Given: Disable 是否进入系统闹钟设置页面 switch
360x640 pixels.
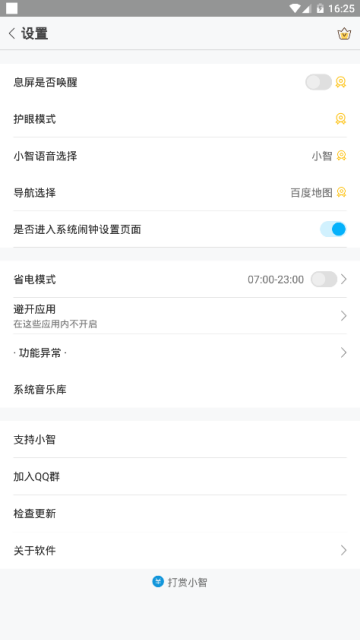Looking at the screenshot, I should click(333, 229).
